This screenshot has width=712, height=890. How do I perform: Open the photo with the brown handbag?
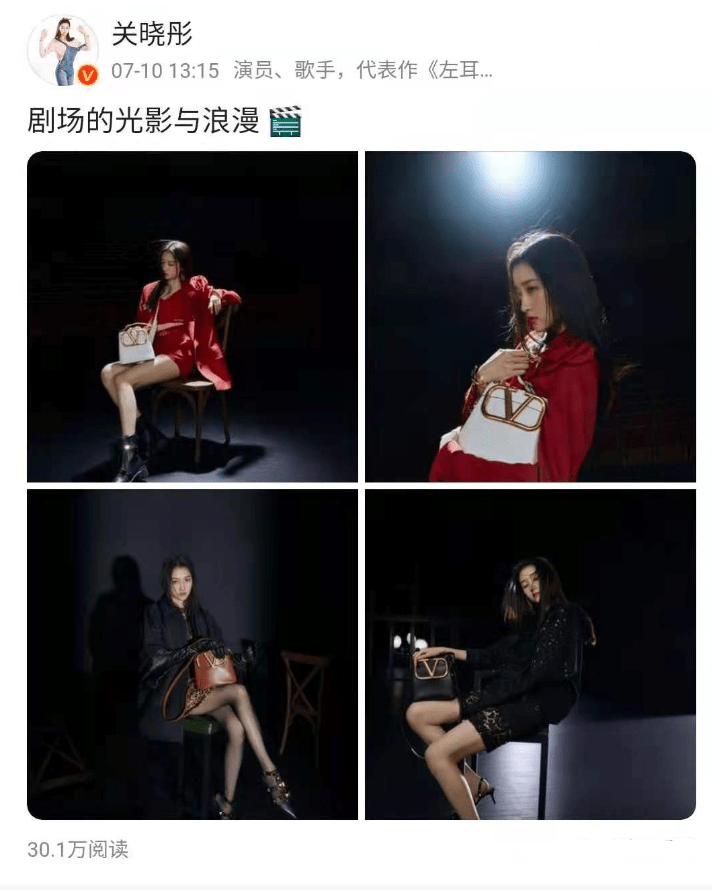pyautogui.click(x=192, y=654)
